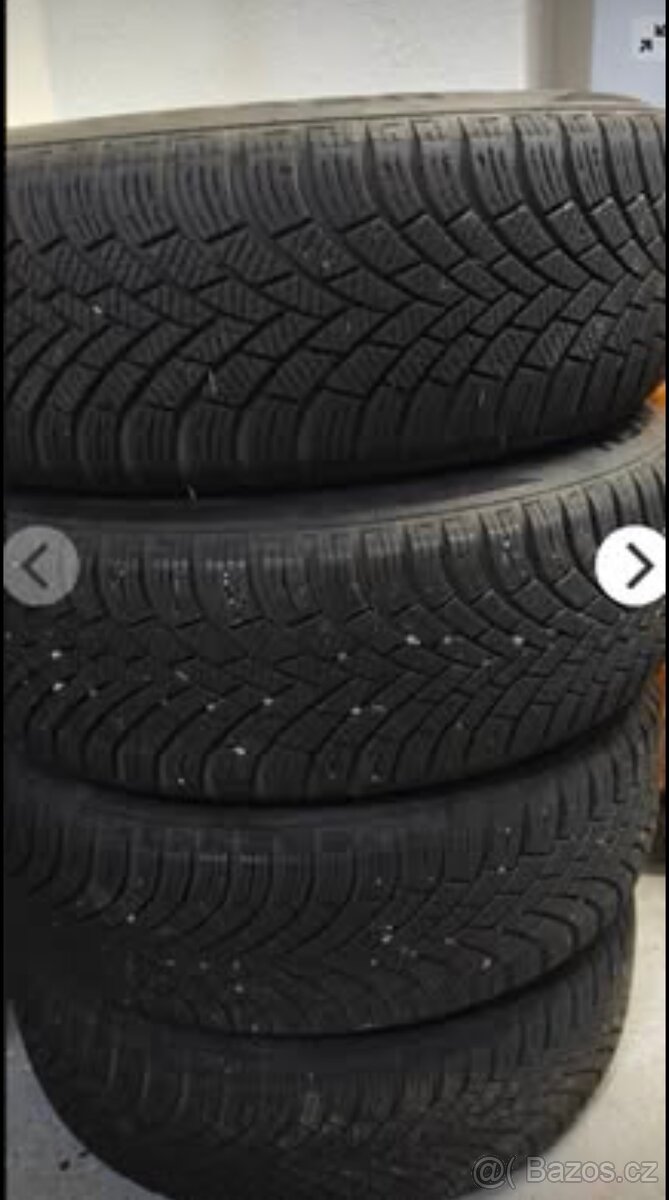Go to the next photo
Viewport: 669px width, 1200px height.
(x=632, y=567)
